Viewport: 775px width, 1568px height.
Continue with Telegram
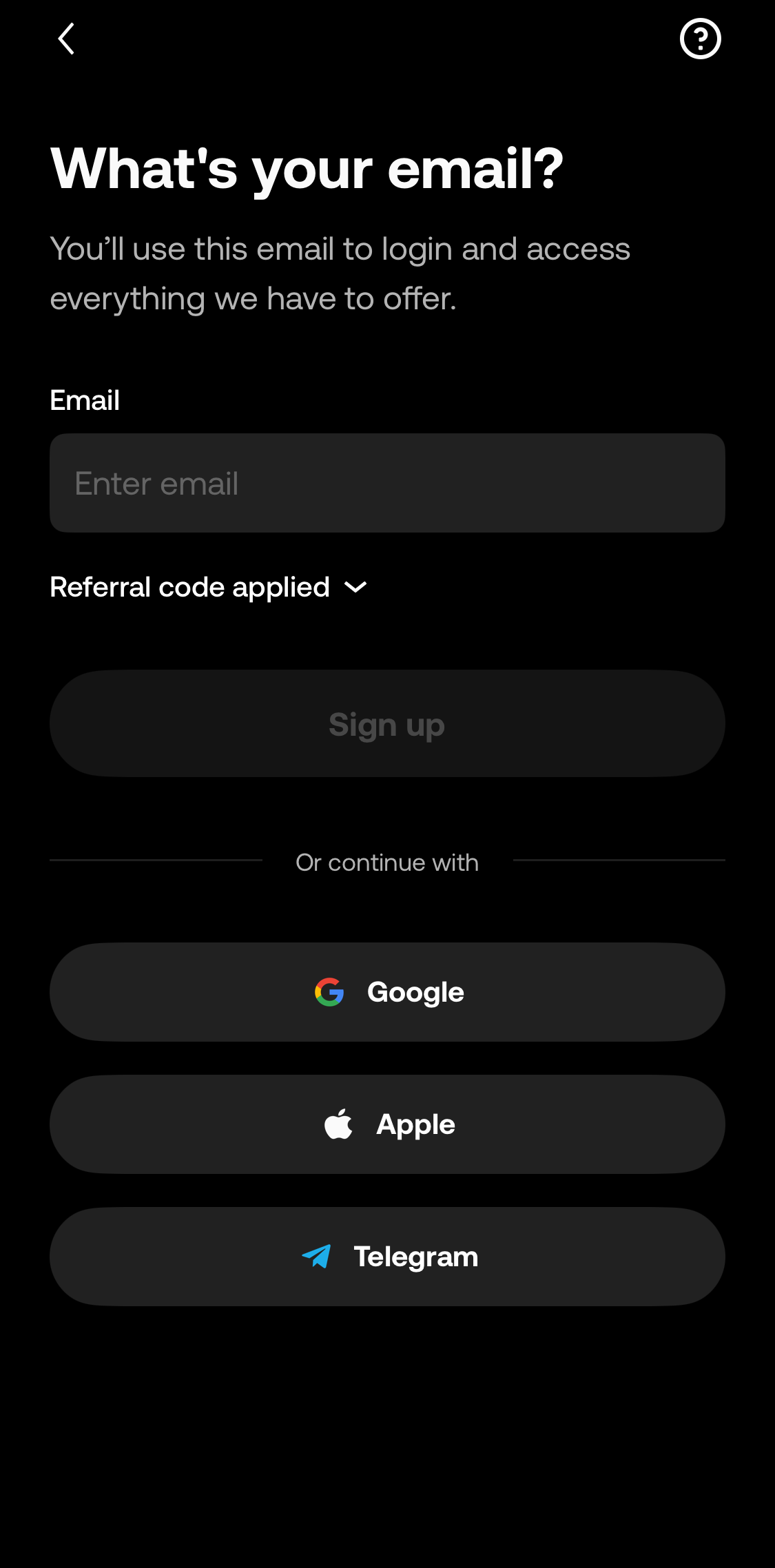coord(387,1257)
